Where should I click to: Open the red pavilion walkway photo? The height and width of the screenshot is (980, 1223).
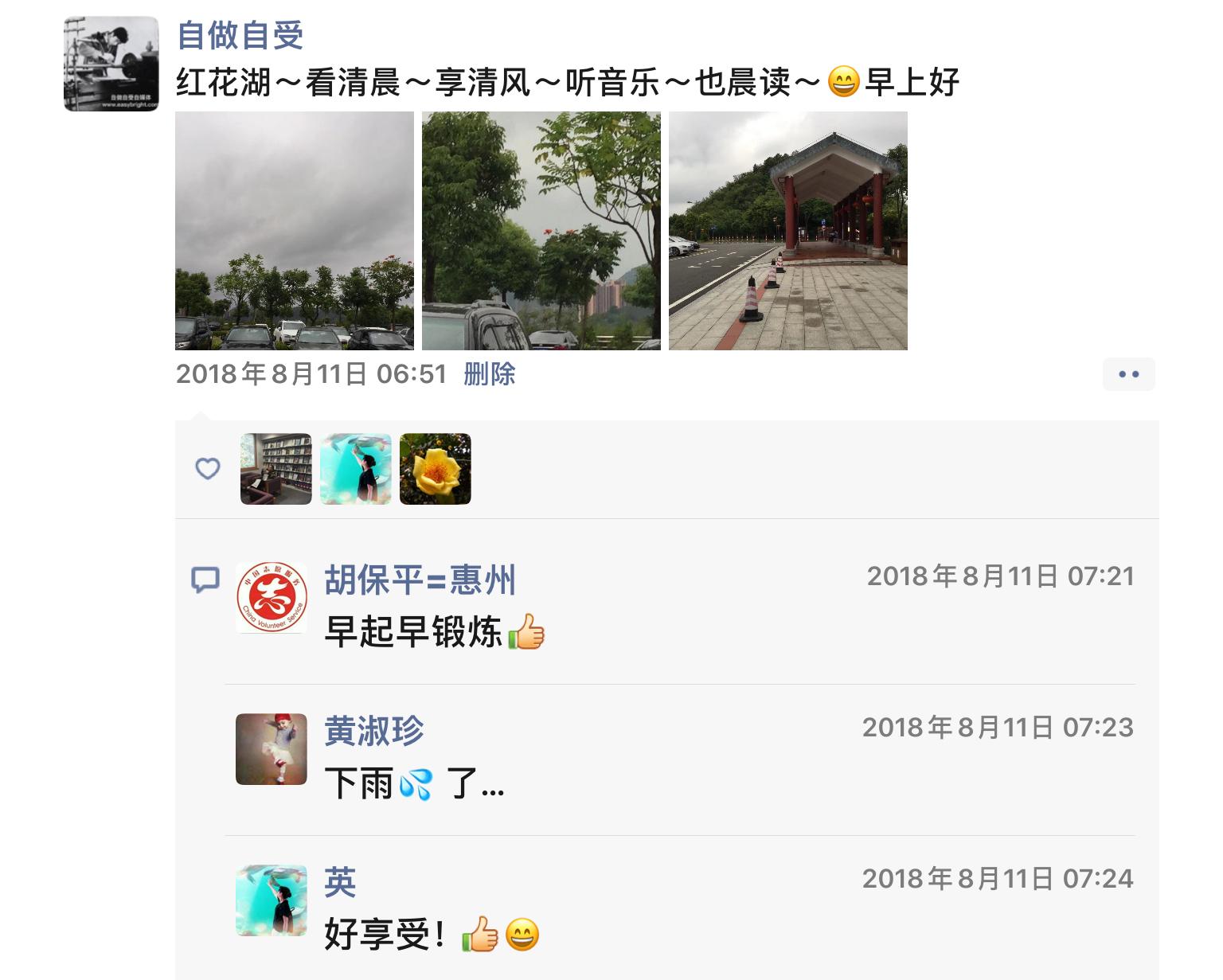tap(788, 231)
